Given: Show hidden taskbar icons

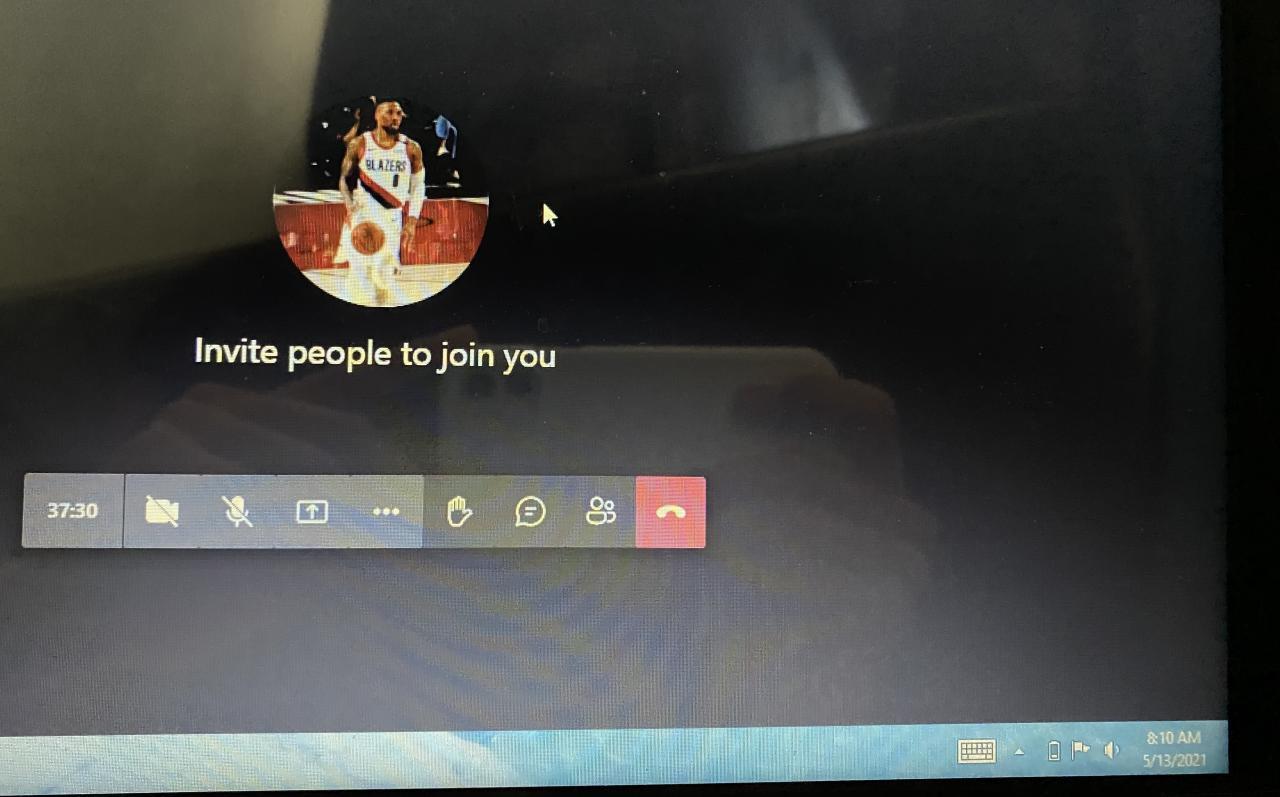Looking at the screenshot, I should coord(1019,752).
